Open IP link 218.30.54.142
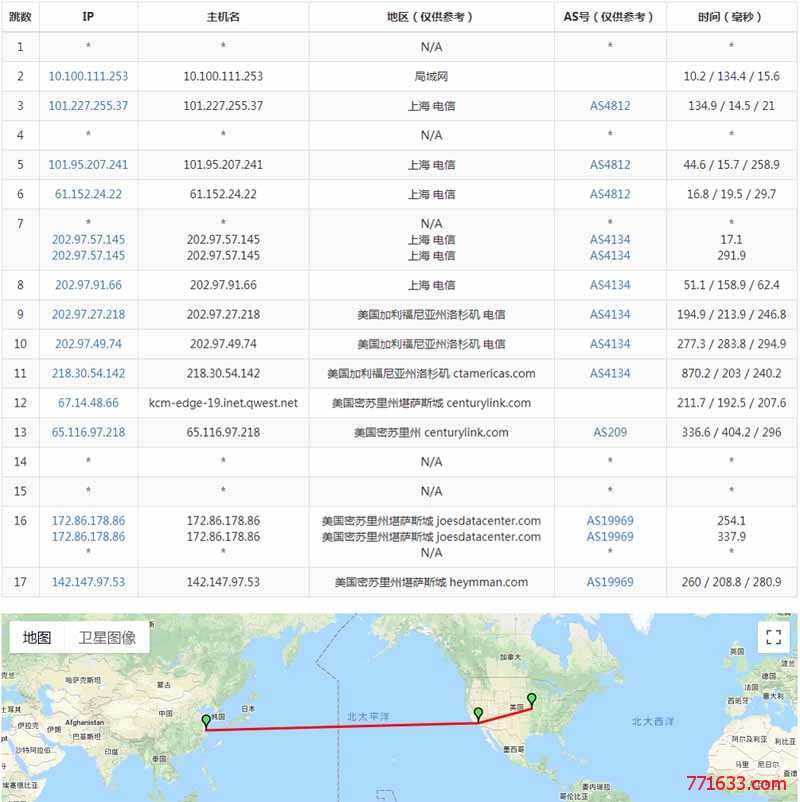 click(x=88, y=373)
